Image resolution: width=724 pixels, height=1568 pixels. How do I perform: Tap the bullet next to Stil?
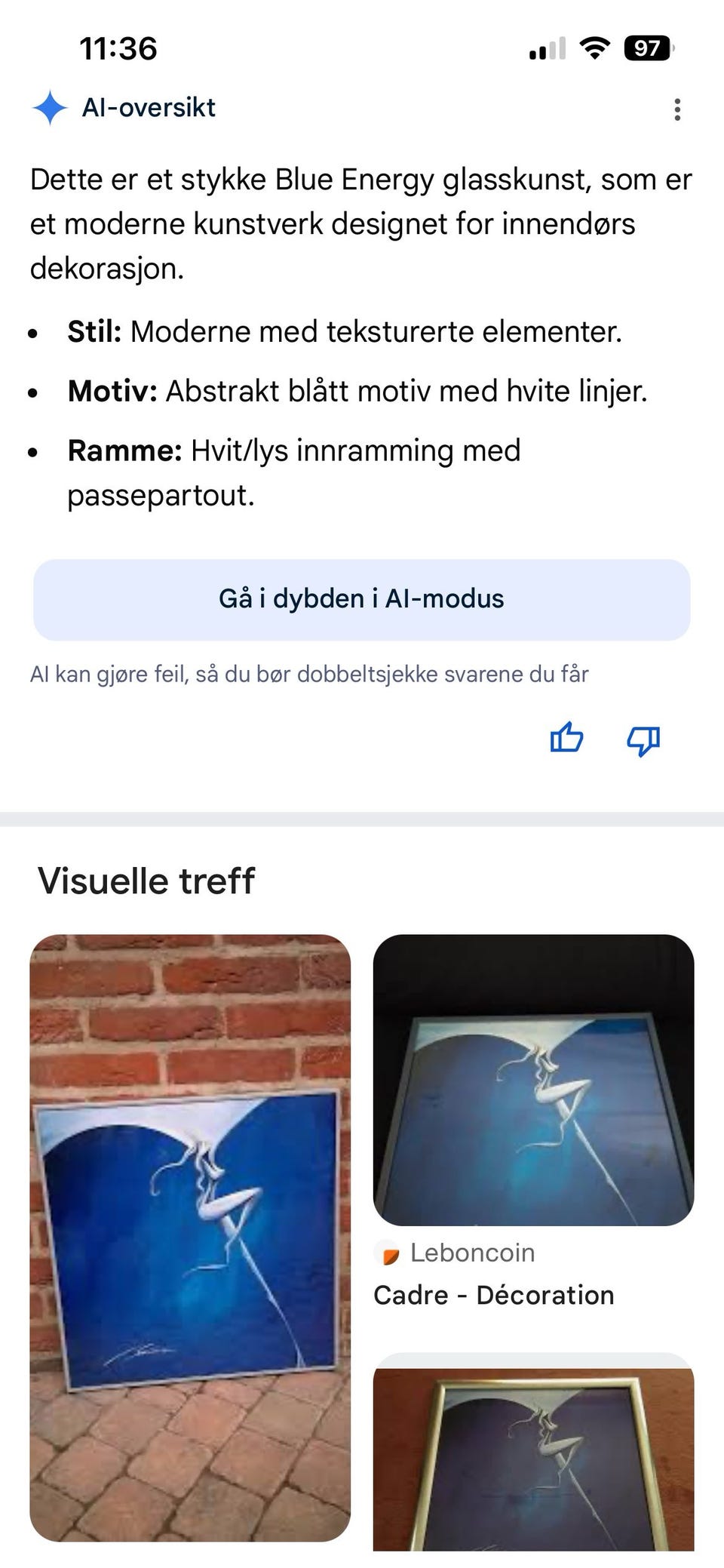tap(33, 332)
